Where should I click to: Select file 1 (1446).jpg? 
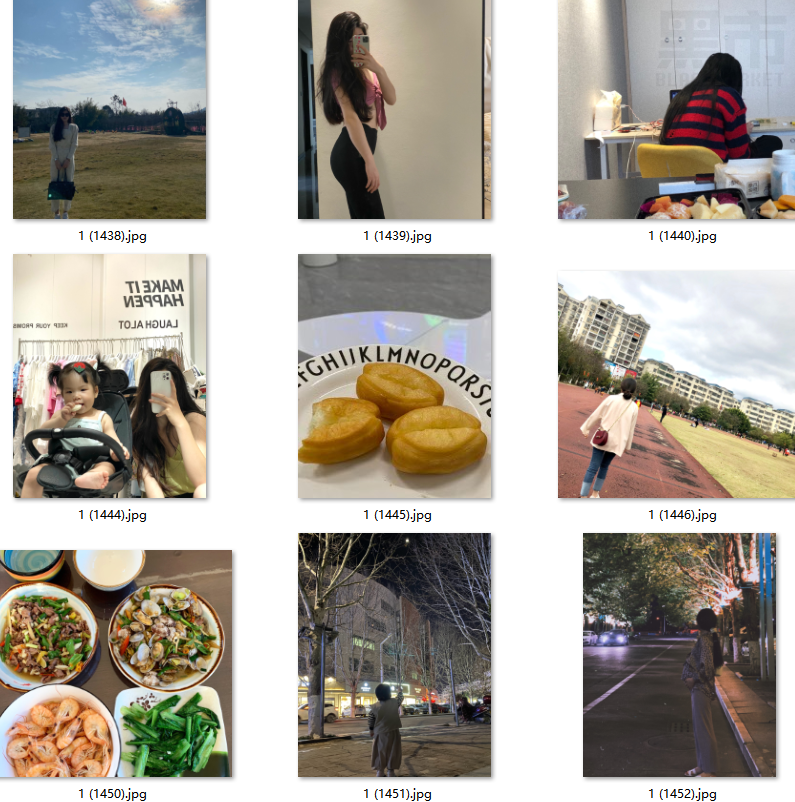point(676,384)
